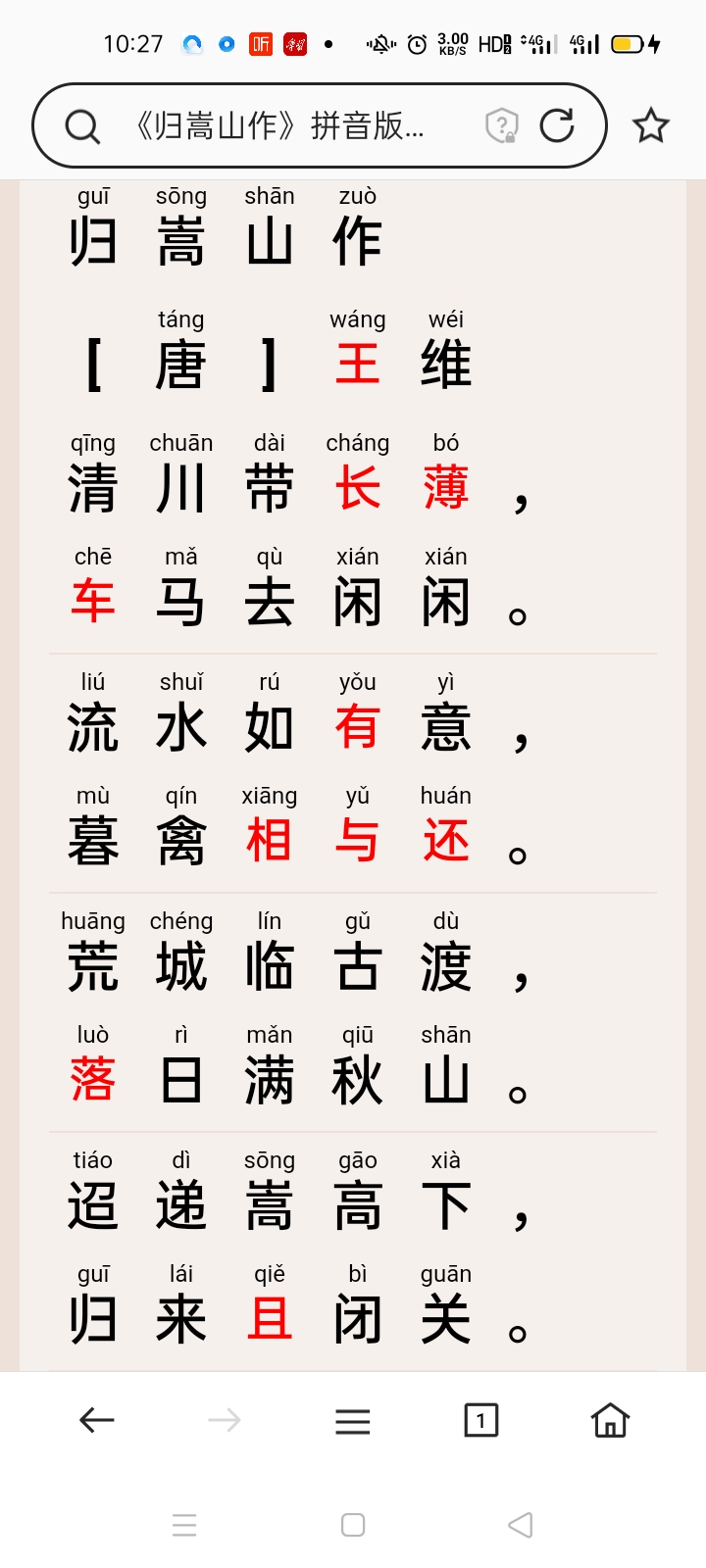706x1568 pixels.
Task: Tap the grayed-out forward navigation arrow
Action: (224, 1420)
